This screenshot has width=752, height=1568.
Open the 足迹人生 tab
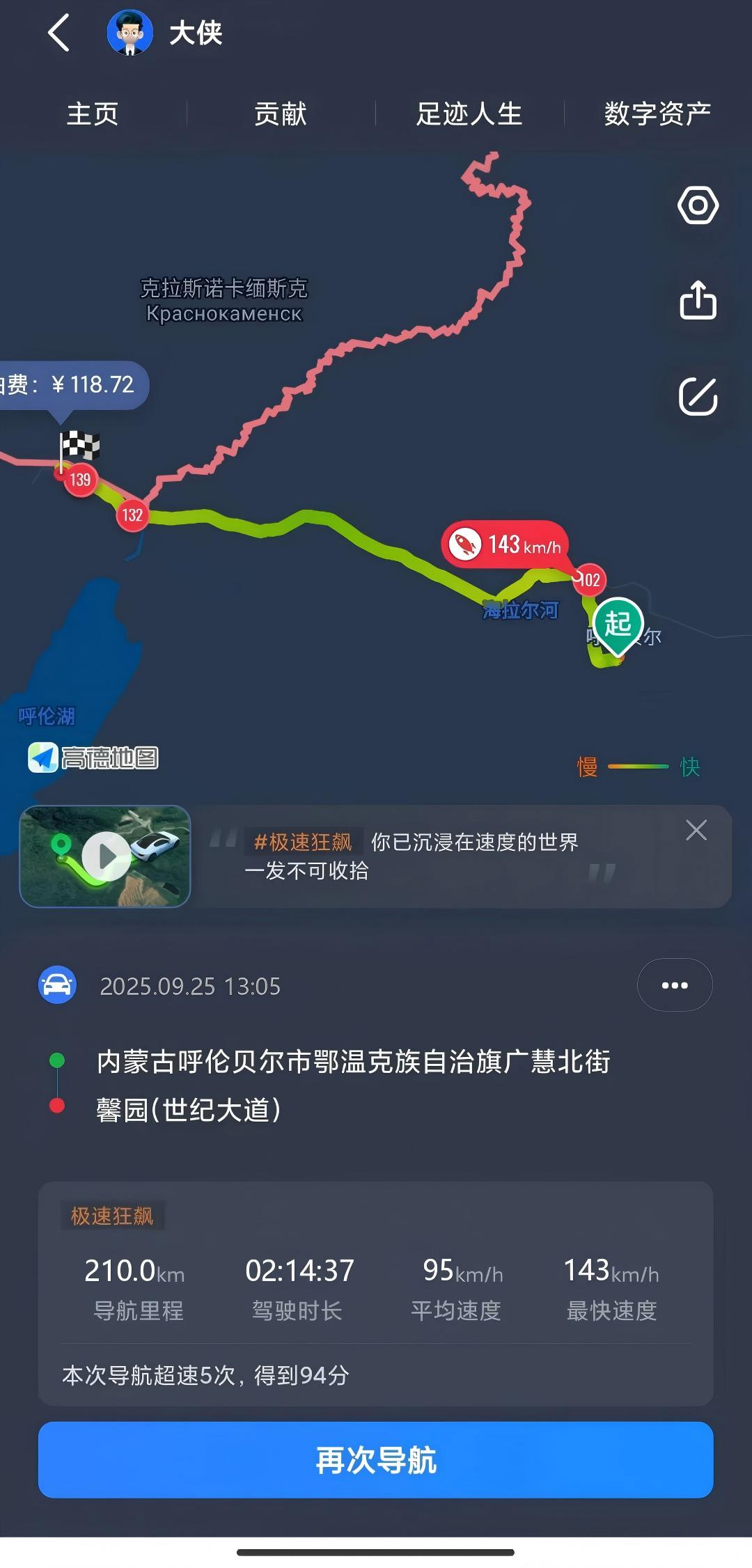click(469, 113)
